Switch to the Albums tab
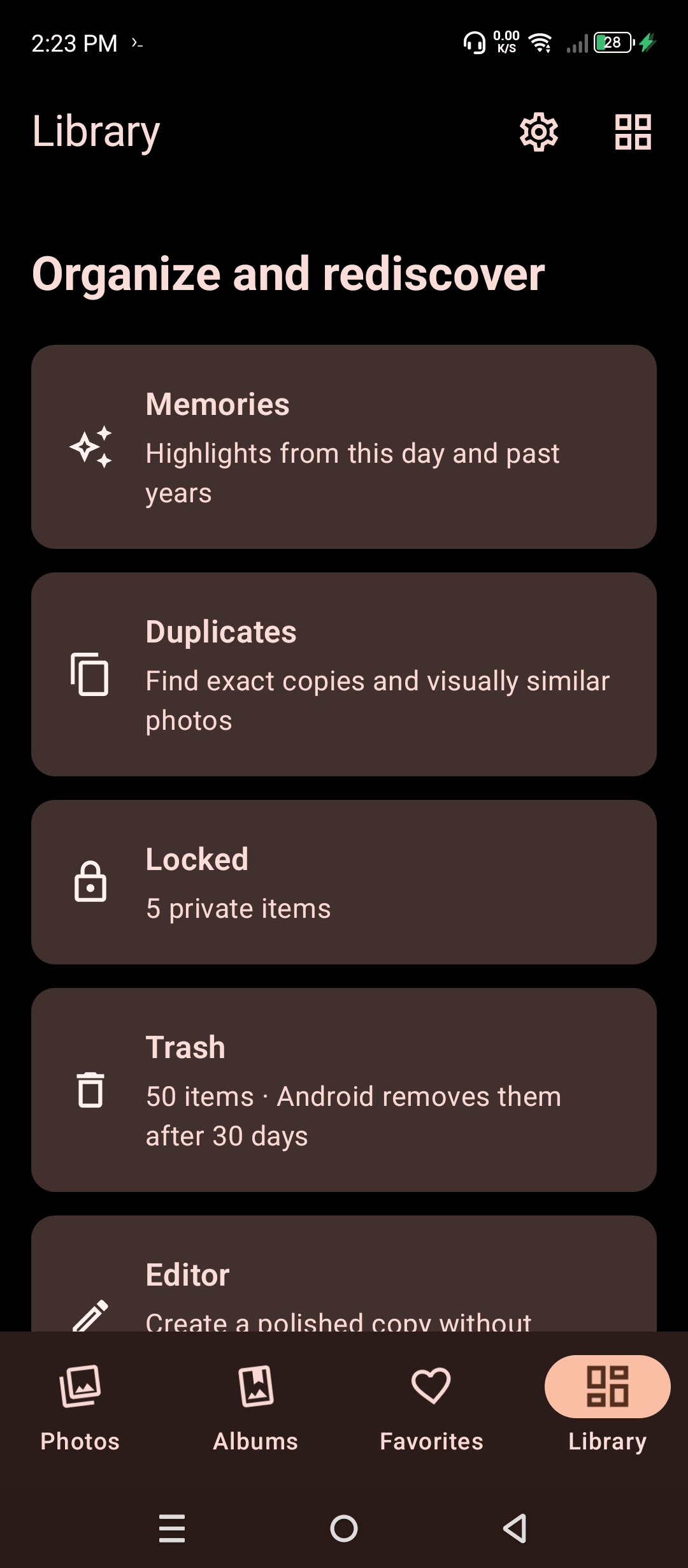Image resolution: width=688 pixels, height=1568 pixels. [256, 1410]
